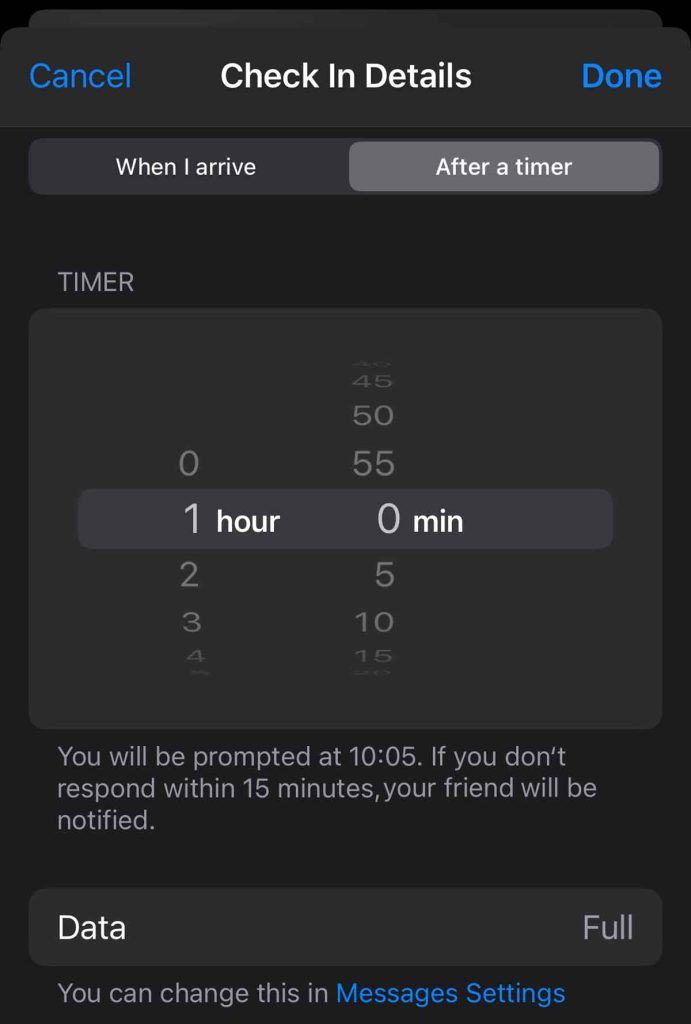Viewport: 691px width, 1024px height.
Task: Confirm with the Done button
Action: coord(621,76)
